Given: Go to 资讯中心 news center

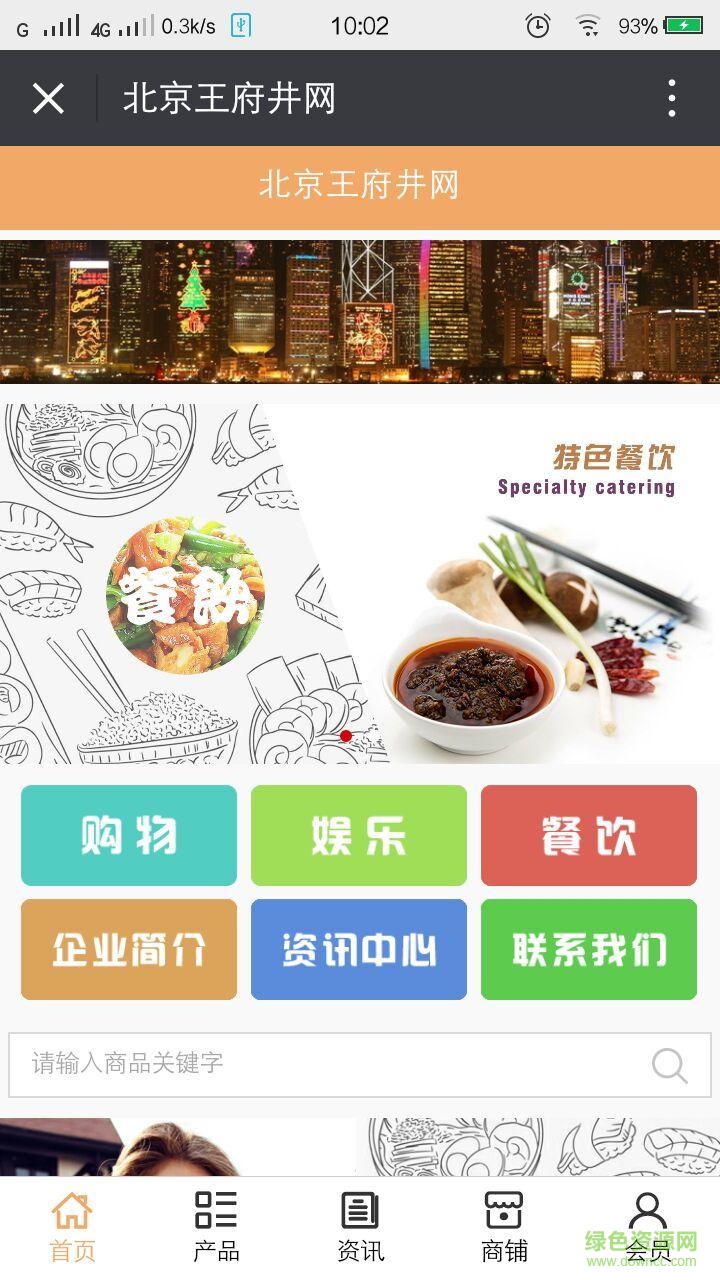Looking at the screenshot, I should [359, 949].
